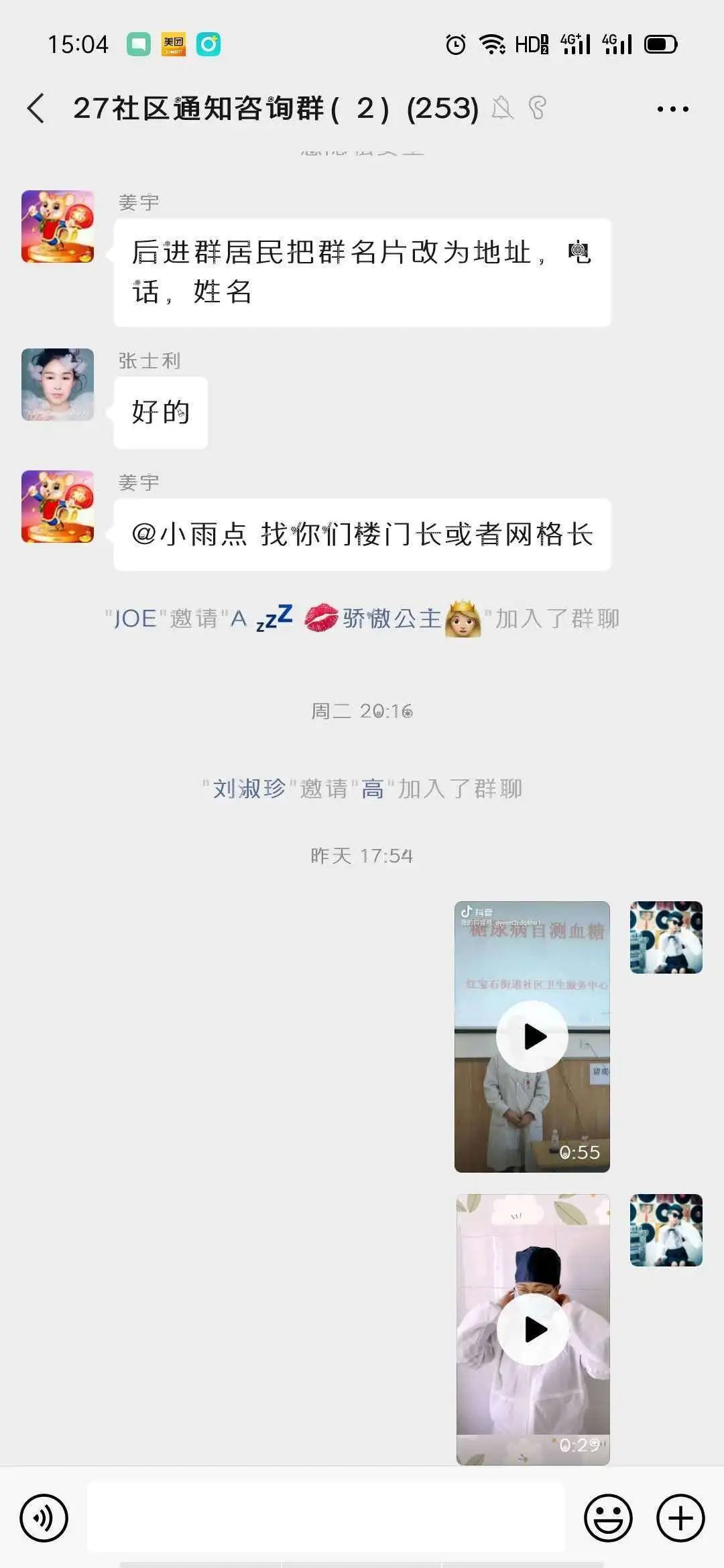Open the emoji sticker panel
The height and width of the screenshot is (1568, 724).
click(x=608, y=1518)
